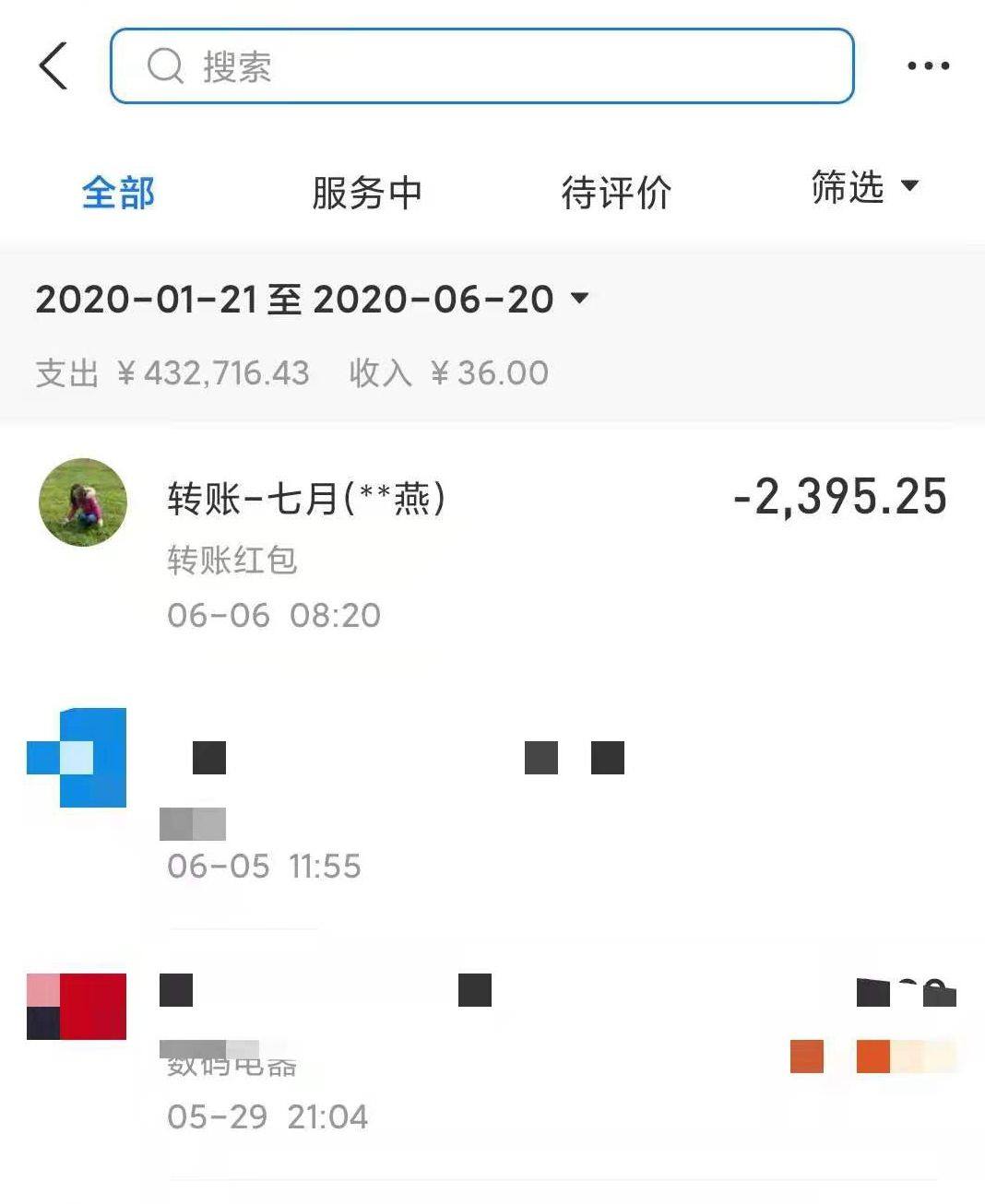985x1204 pixels.
Task: Select the 全部 tab
Action: 118,193
